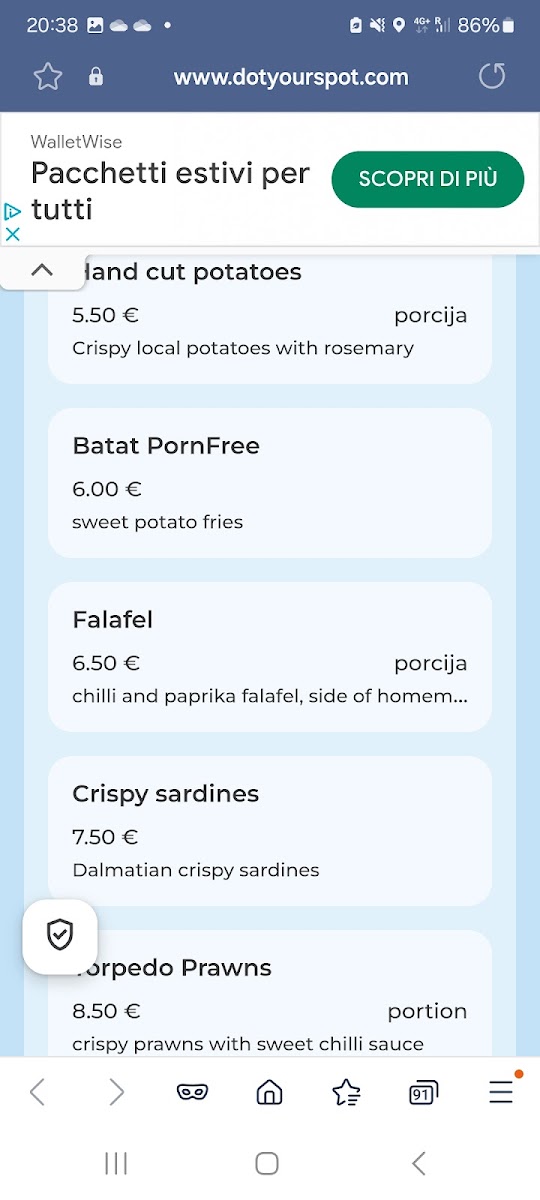Bookmark this page with the star icon
540x1200 pixels.
pyautogui.click(x=48, y=77)
